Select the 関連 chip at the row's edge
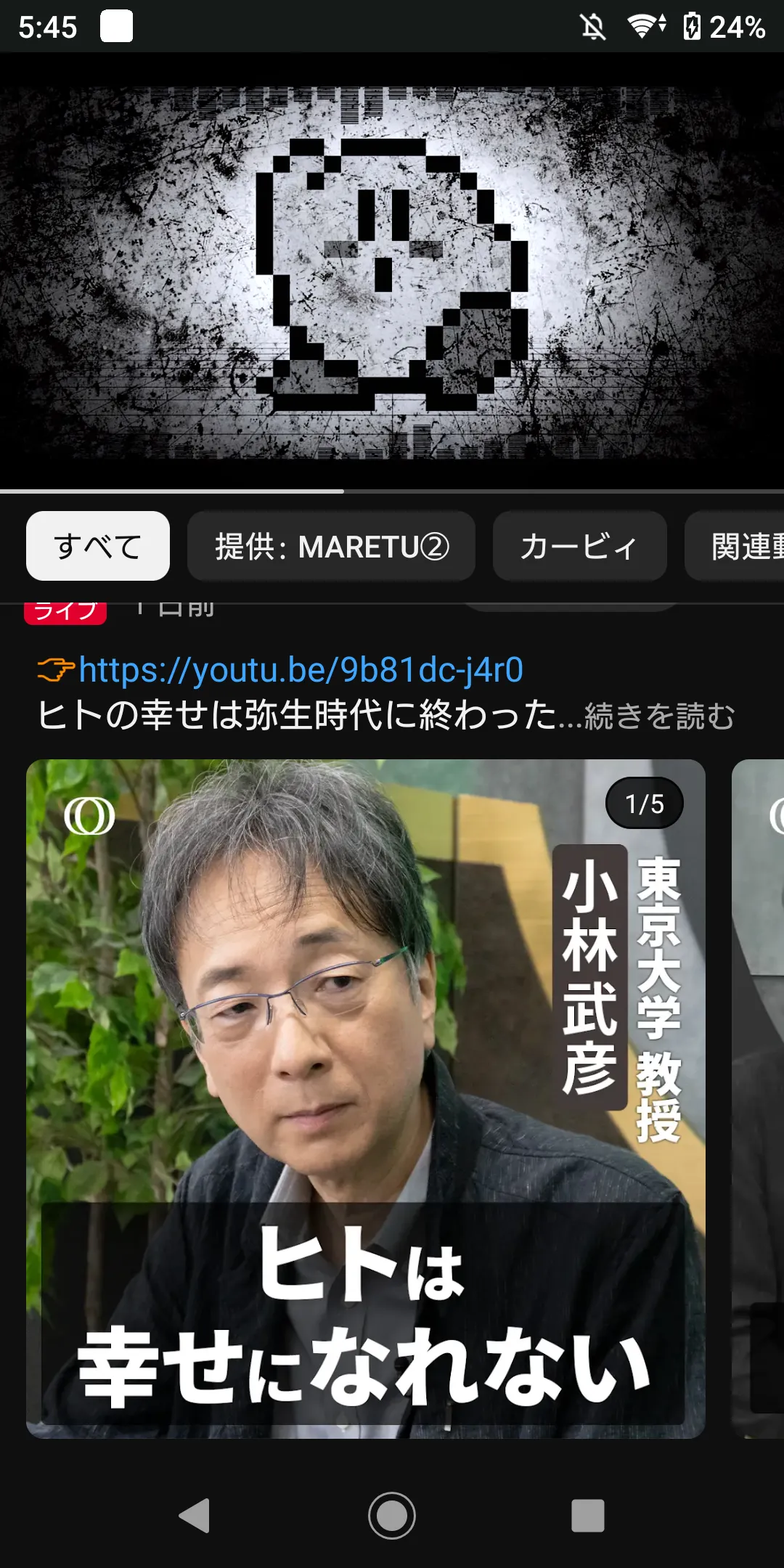The width and height of the screenshot is (784, 1568). (735, 546)
